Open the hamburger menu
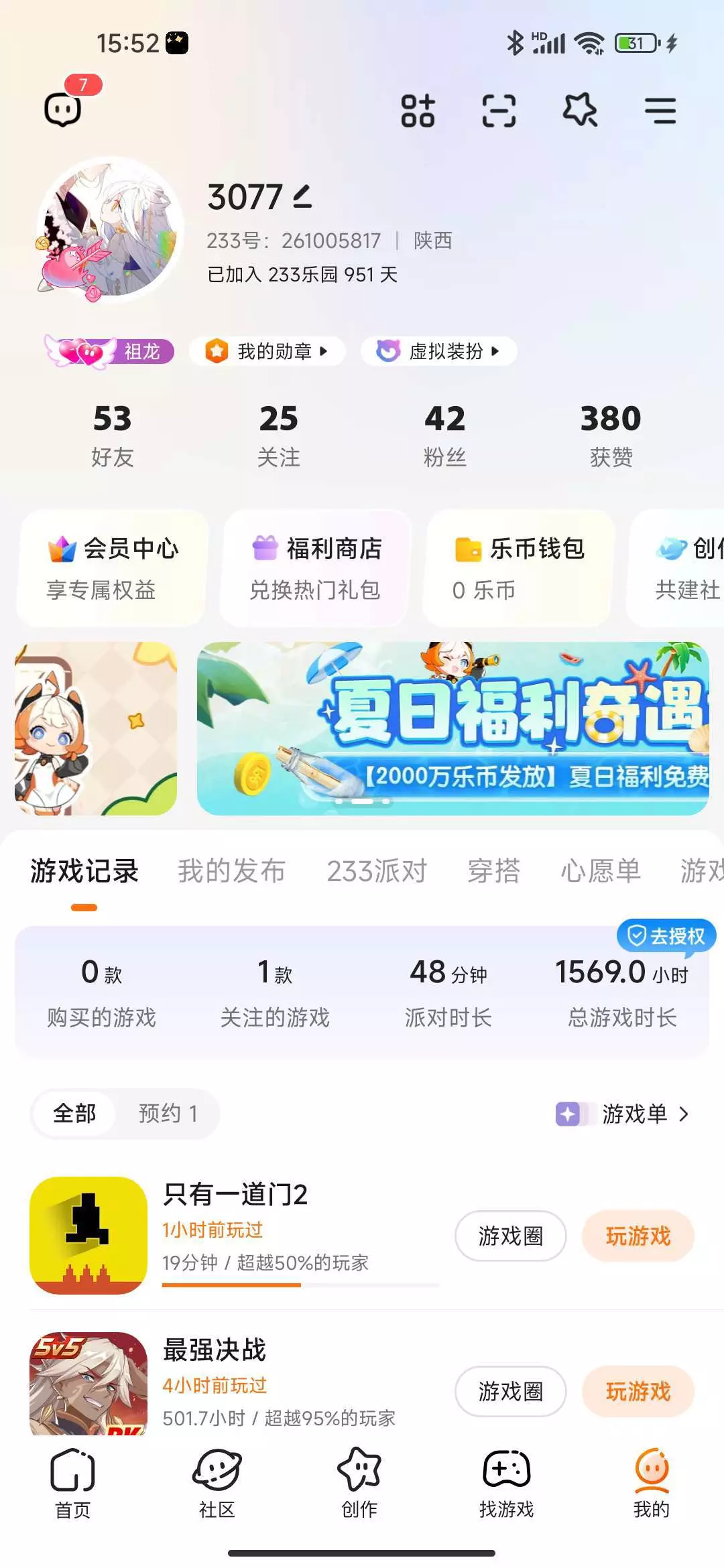This screenshot has width=724, height=1568. tap(660, 111)
